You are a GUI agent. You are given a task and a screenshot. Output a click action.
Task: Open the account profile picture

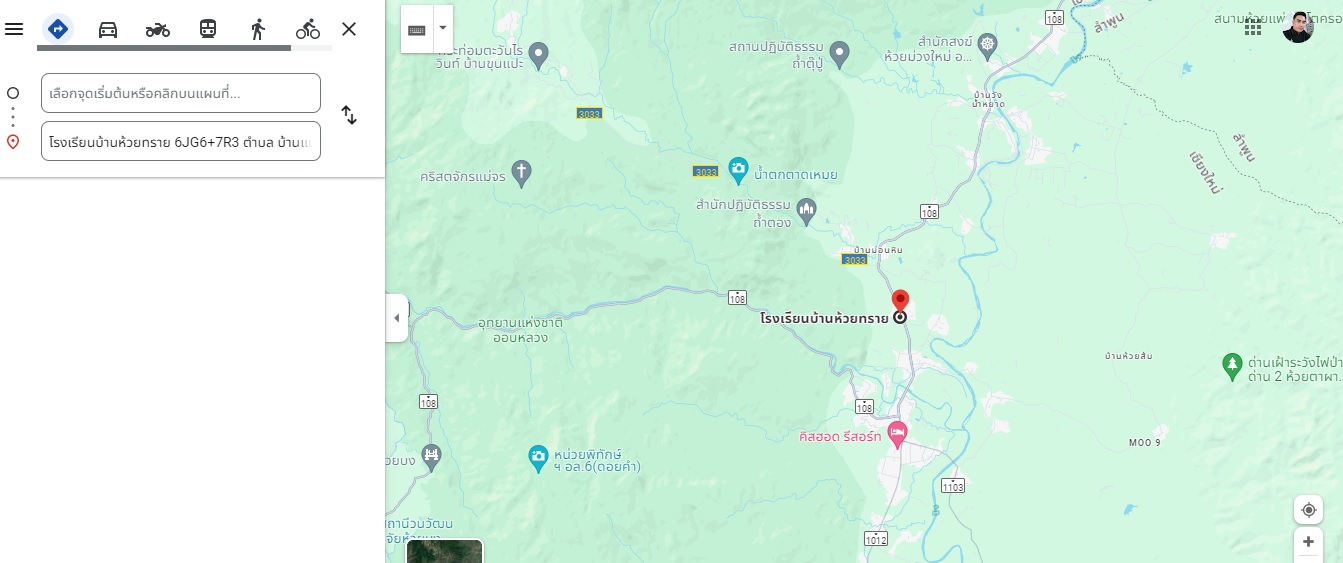(x=1298, y=27)
